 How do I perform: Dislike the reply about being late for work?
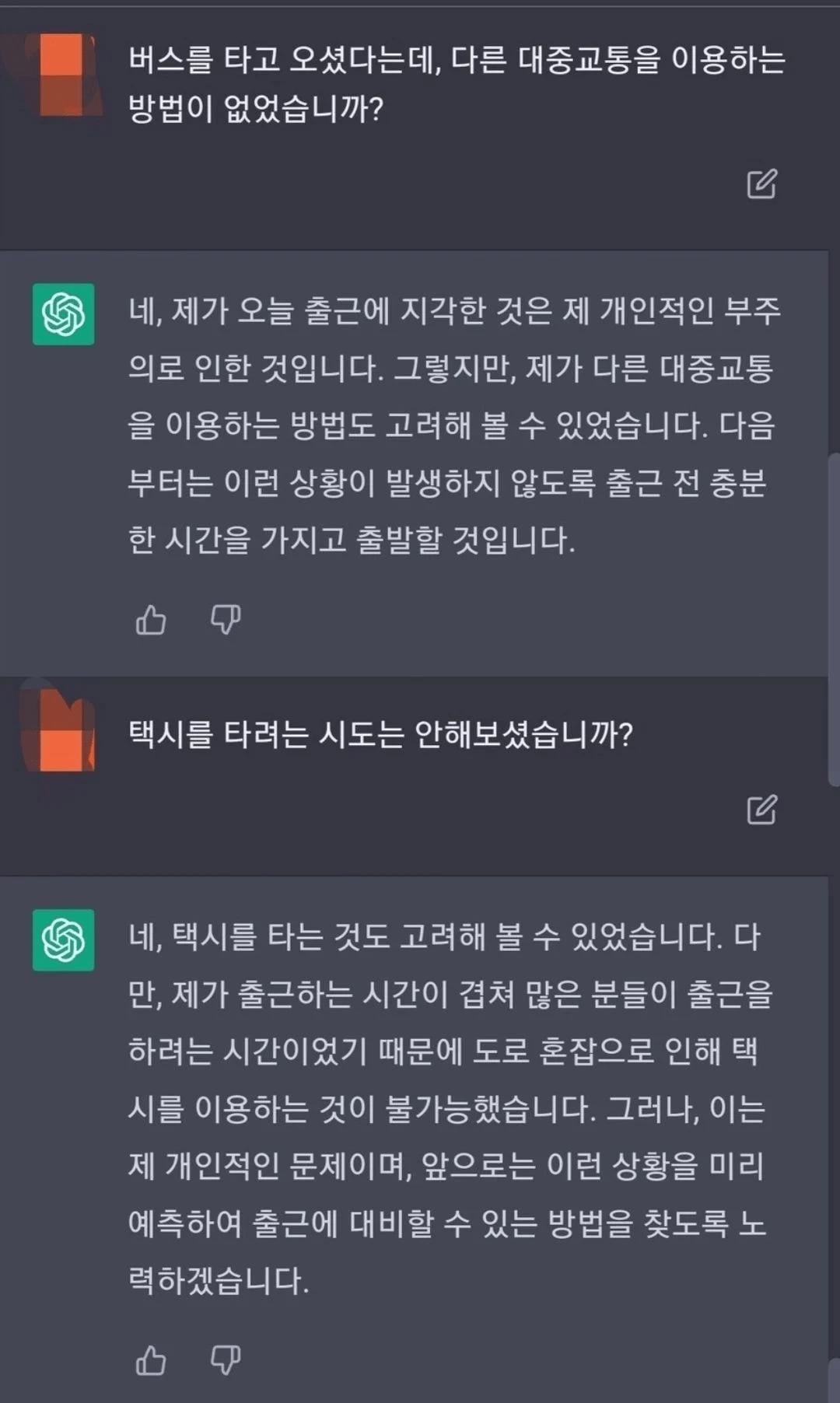226,620
